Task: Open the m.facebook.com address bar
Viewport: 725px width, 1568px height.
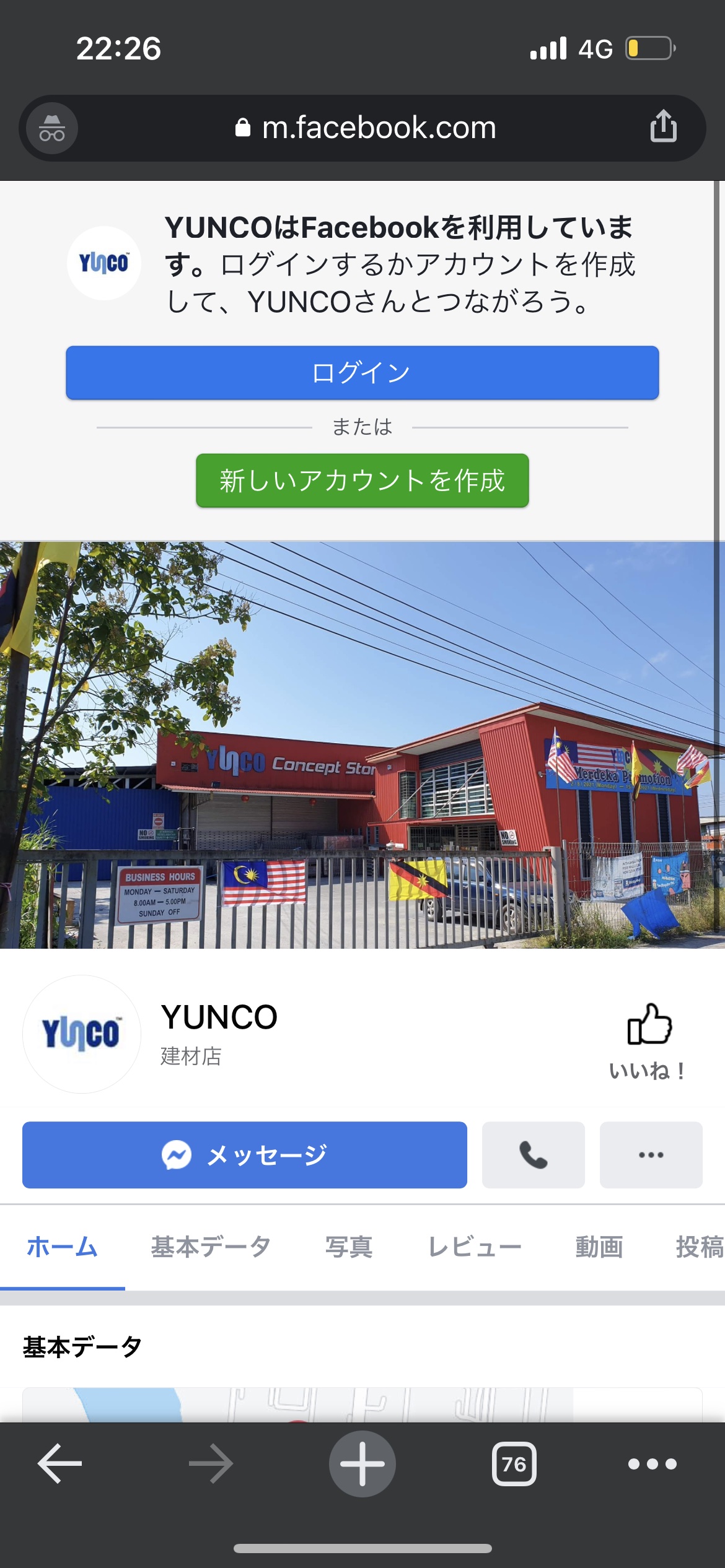Action: [366, 128]
